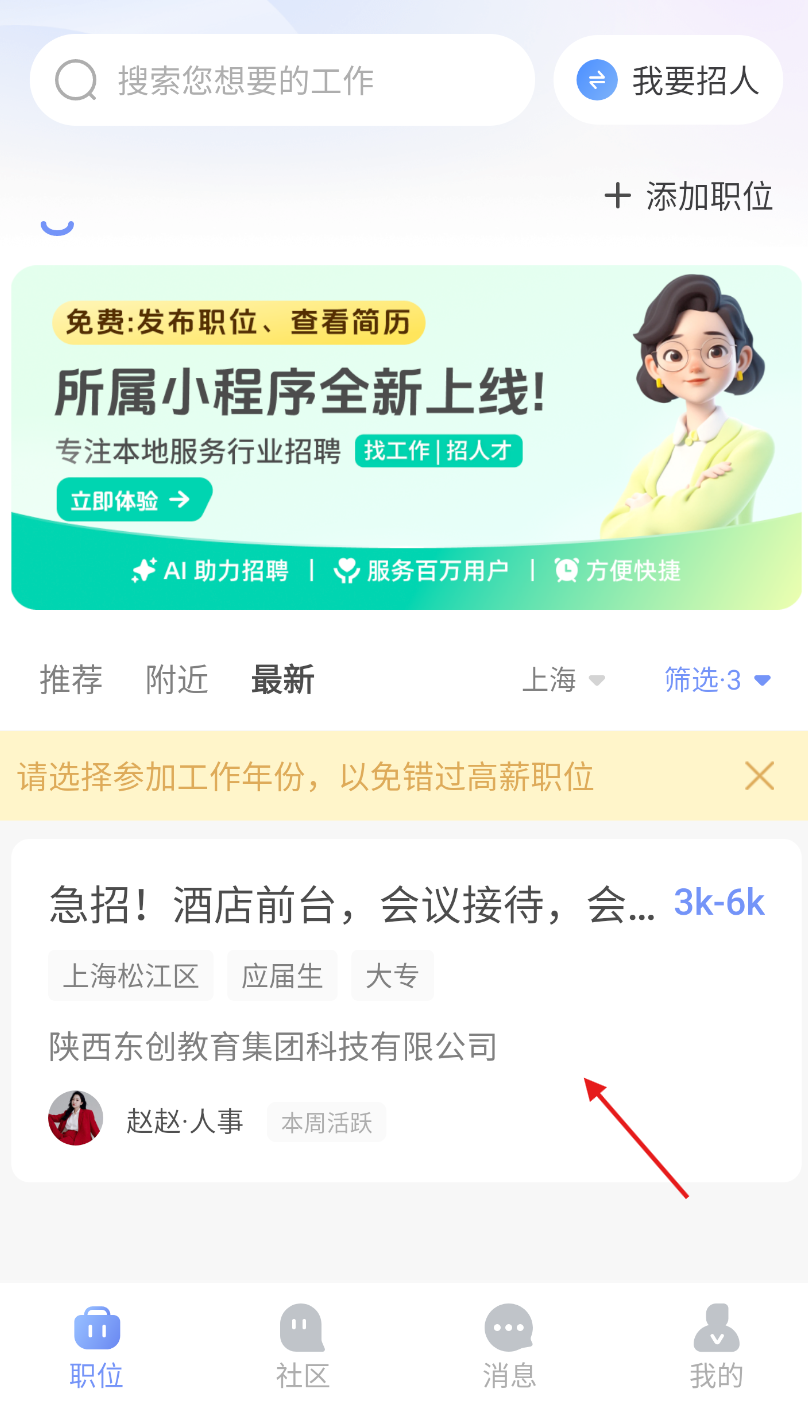
Task: Open the 社区 community tab
Action: pyautogui.click(x=302, y=1346)
